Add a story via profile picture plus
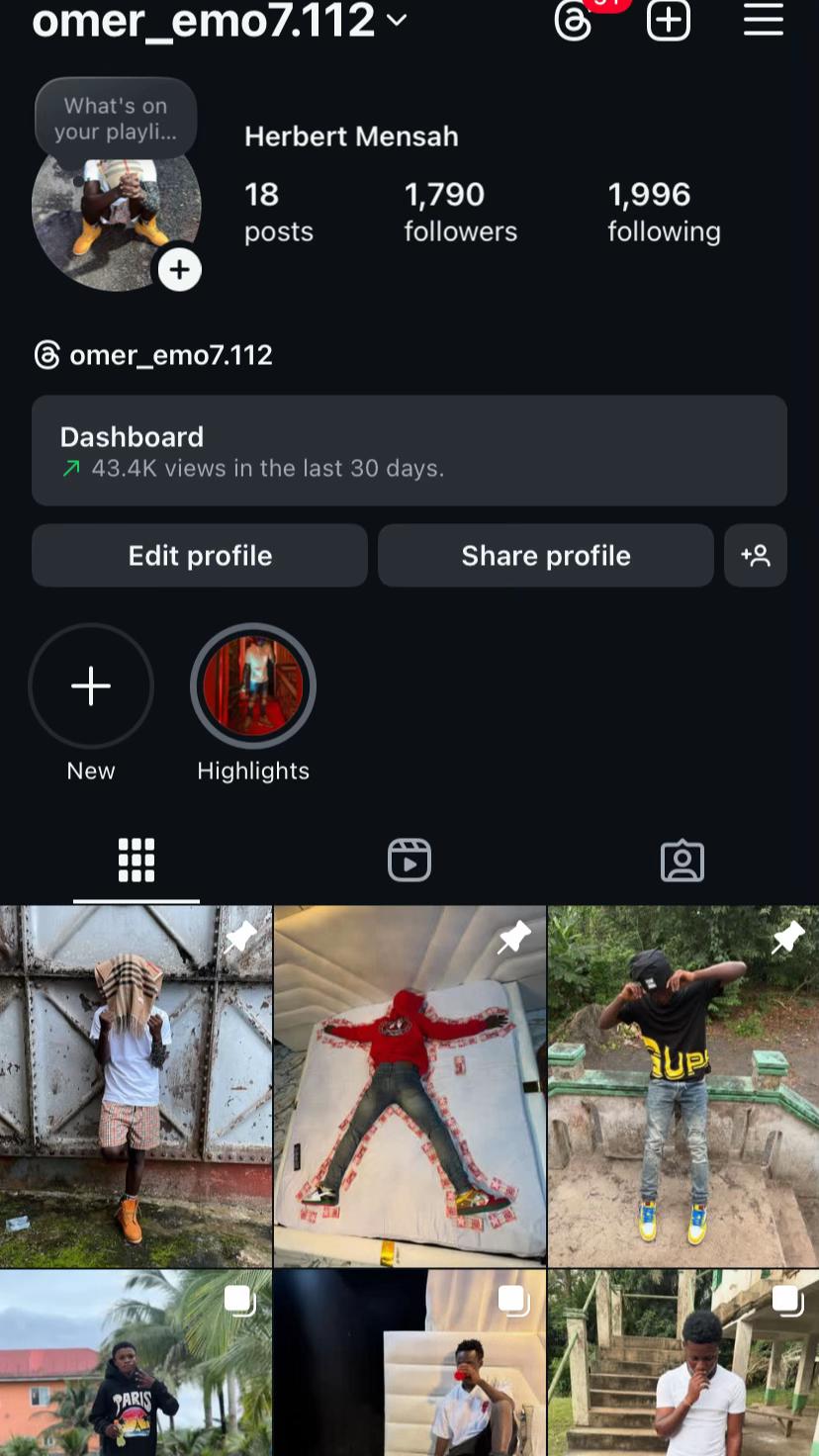Screen dimensions: 819x1456 point(179,270)
